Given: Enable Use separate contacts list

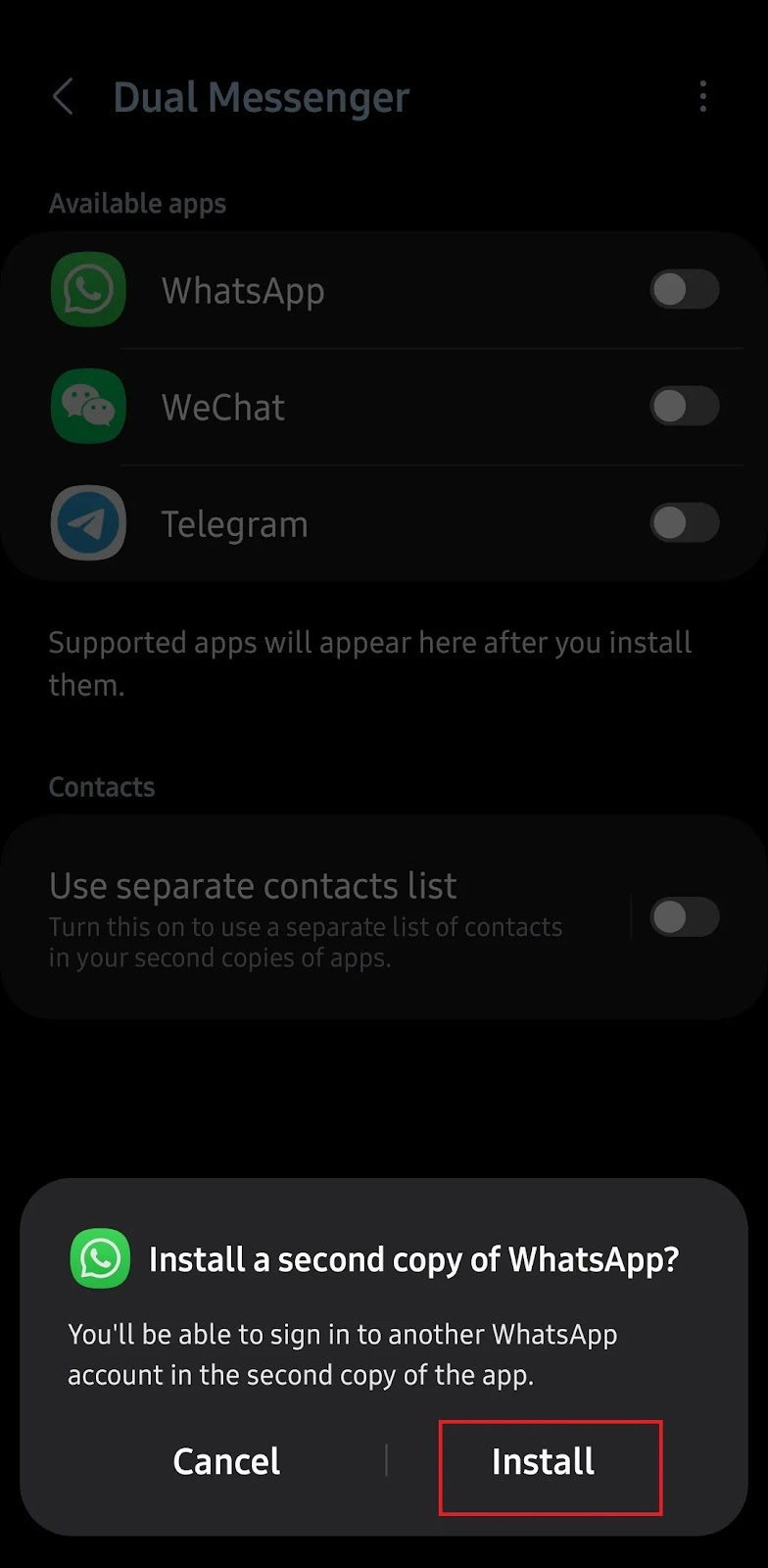Looking at the screenshot, I should (x=684, y=918).
